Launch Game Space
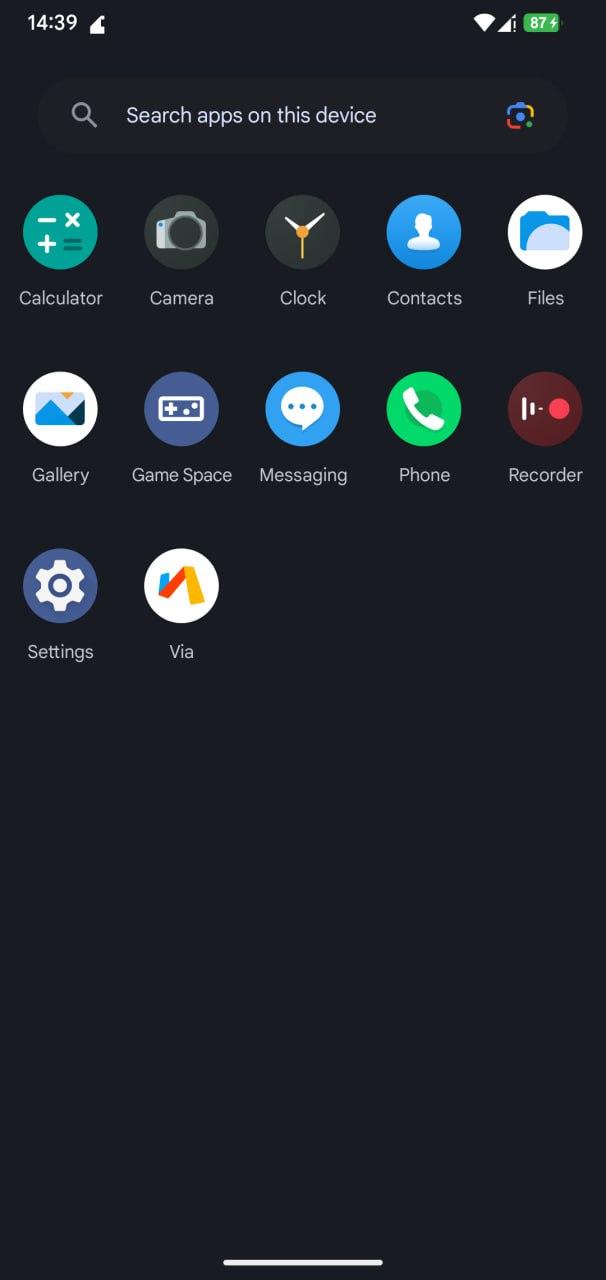Image resolution: width=606 pixels, height=1280 pixels. click(x=181, y=410)
